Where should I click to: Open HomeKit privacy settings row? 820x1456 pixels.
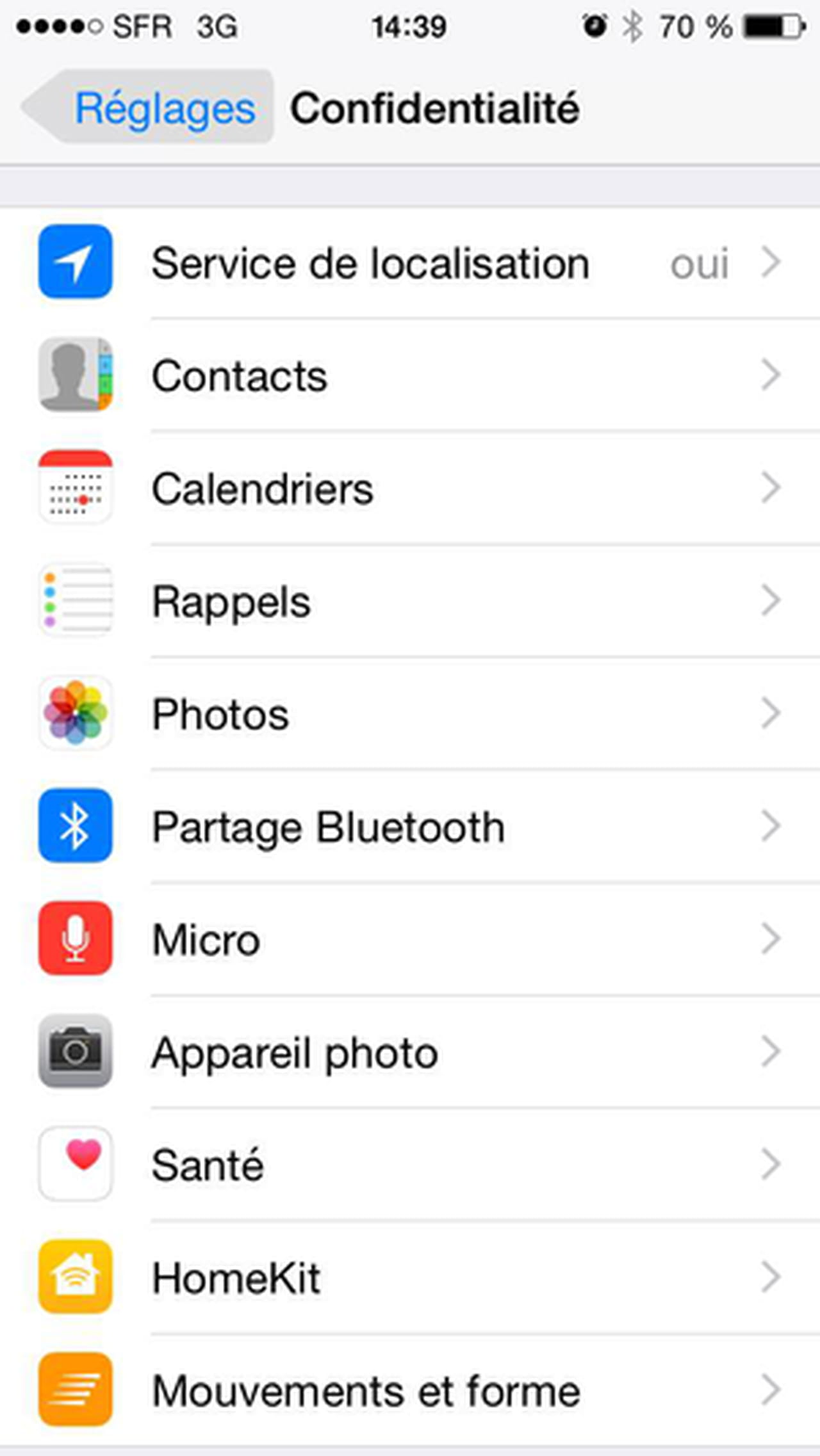[410, 1277]
